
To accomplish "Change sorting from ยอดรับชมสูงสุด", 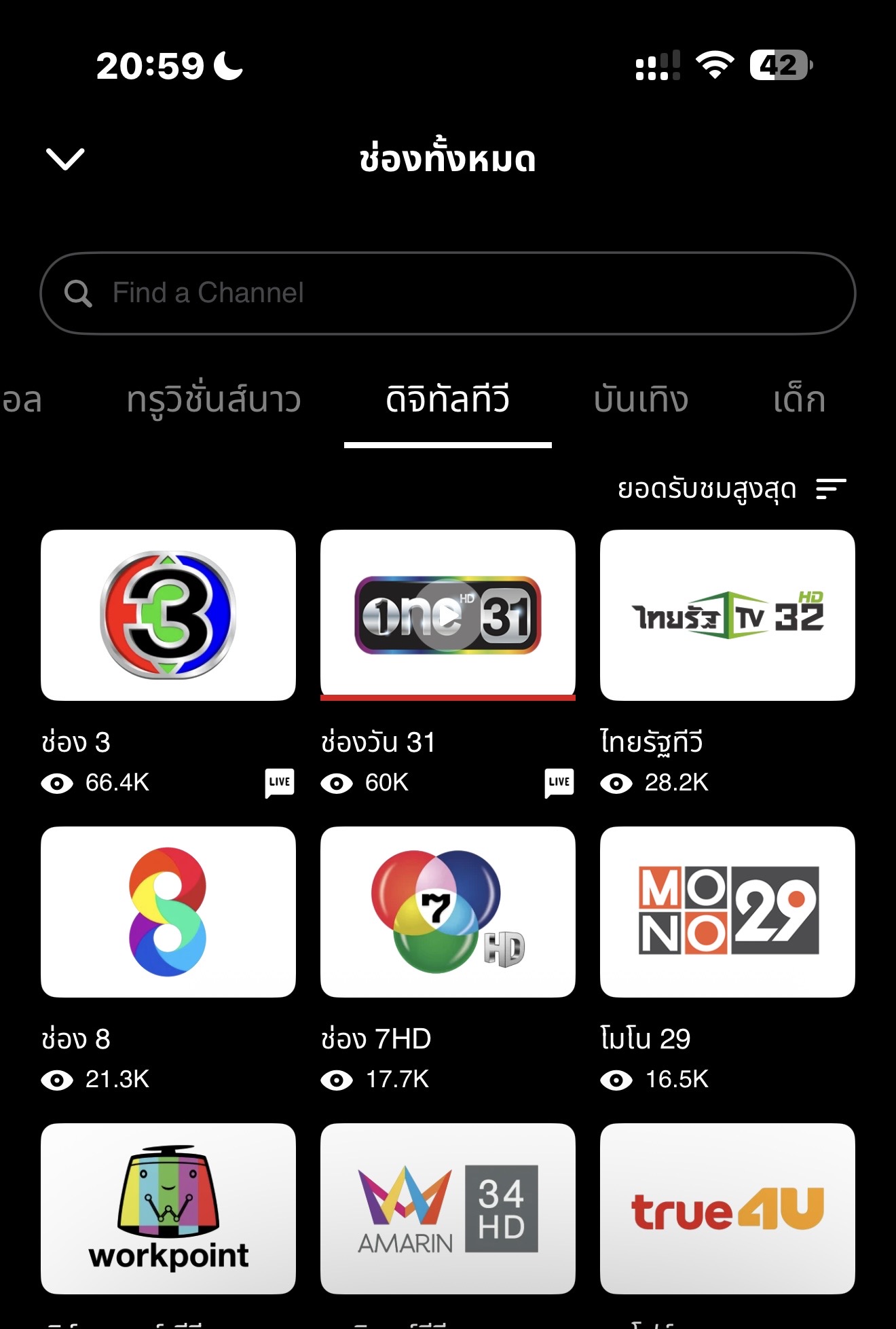I will click(x=732, y=489).
